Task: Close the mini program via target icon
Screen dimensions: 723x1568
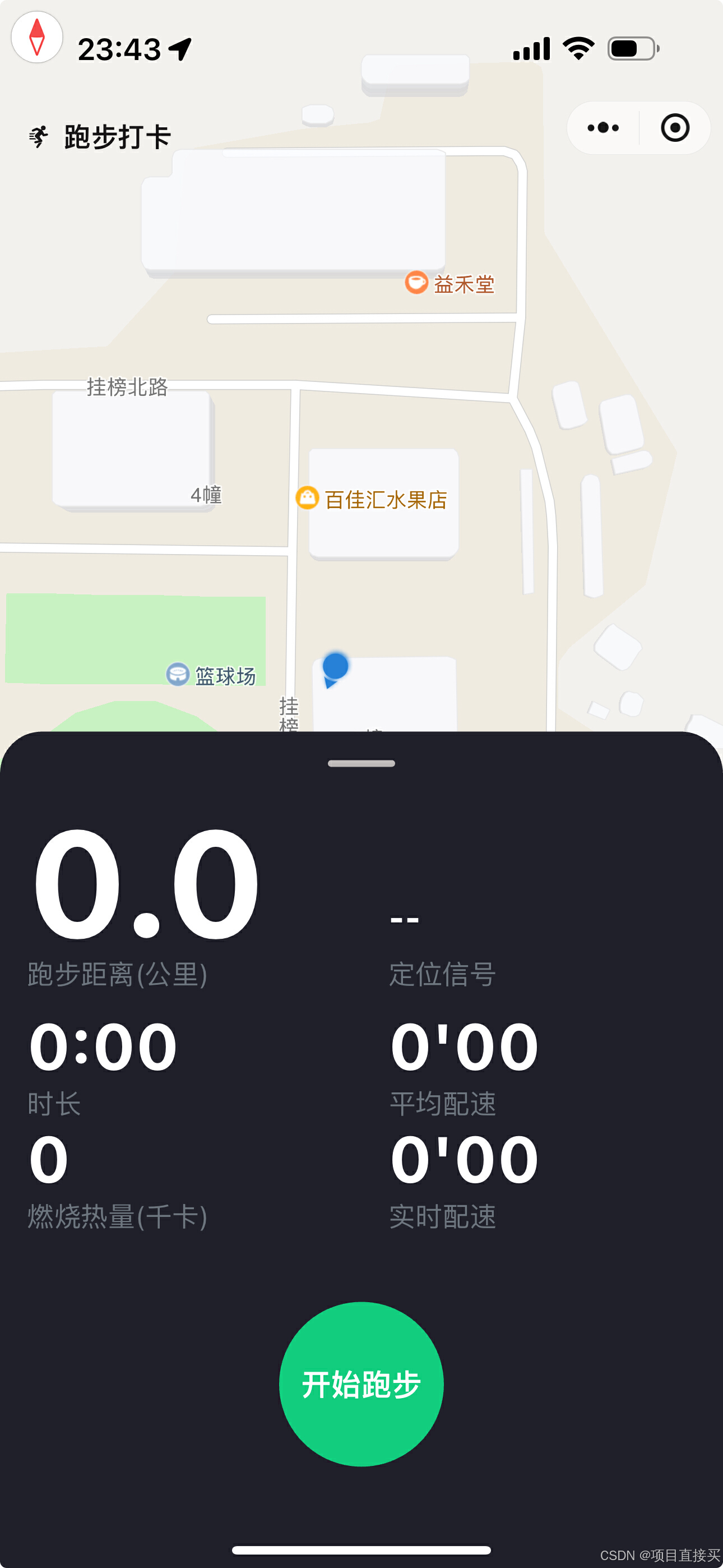Action: tap(674, 128)
